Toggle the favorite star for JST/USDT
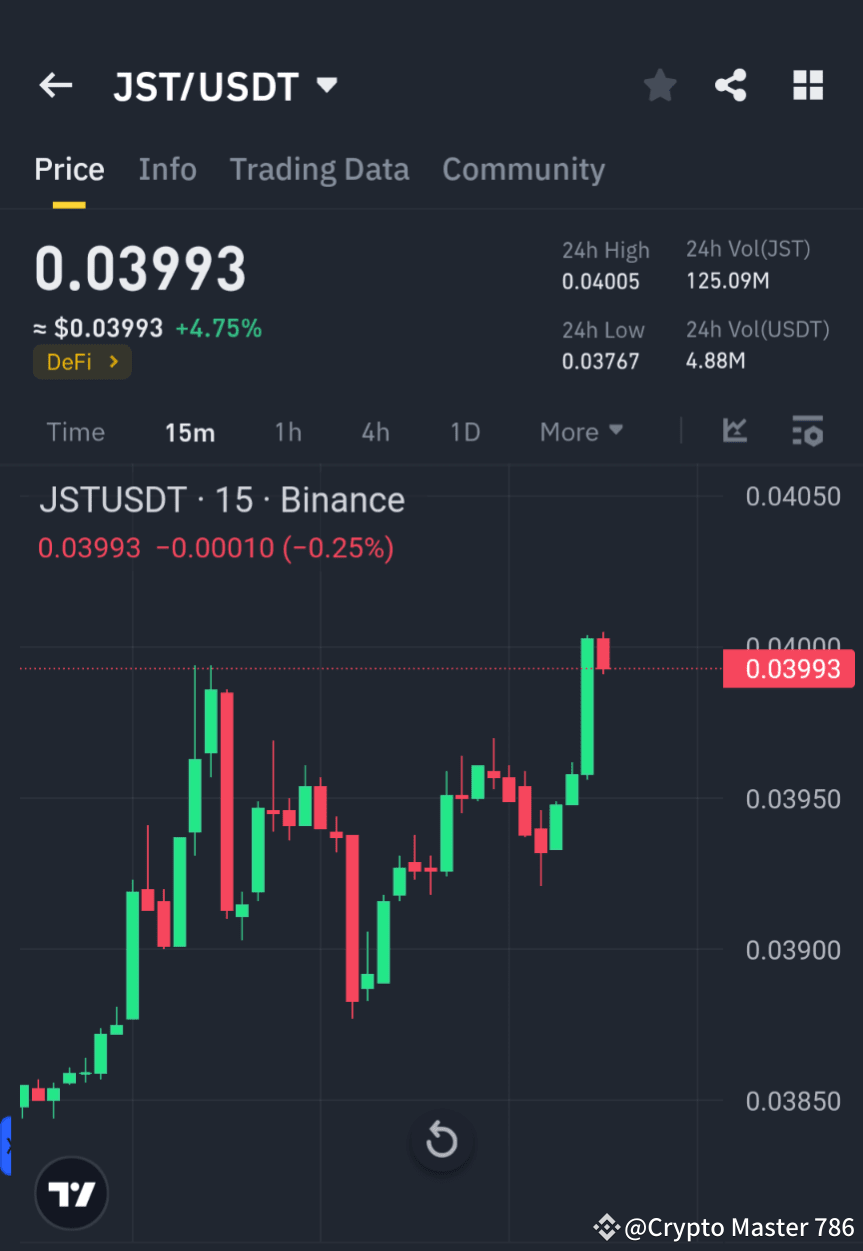Viewport: 863px width, 1251px height. pyautogui.click(x=659, y=85)
